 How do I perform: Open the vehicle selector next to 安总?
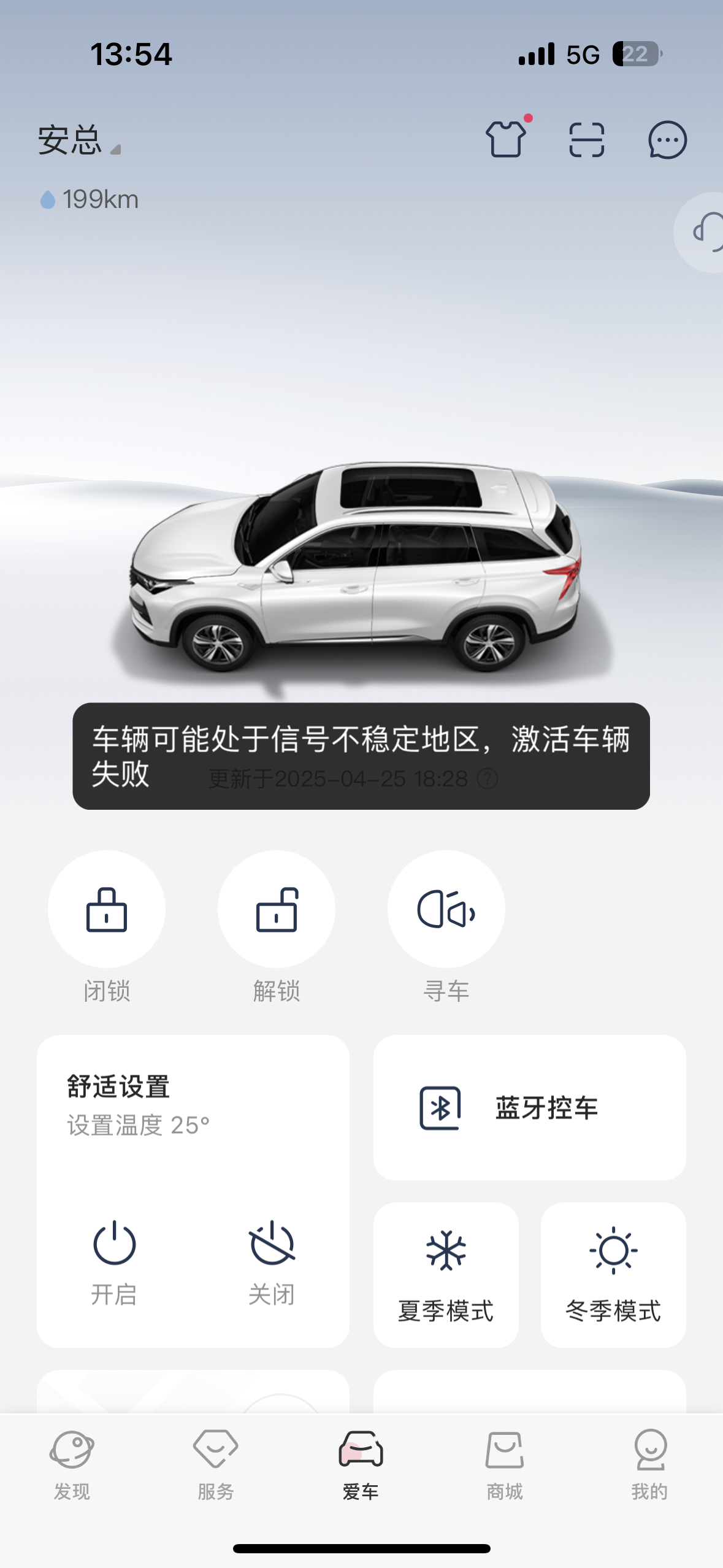pos(80,140)
